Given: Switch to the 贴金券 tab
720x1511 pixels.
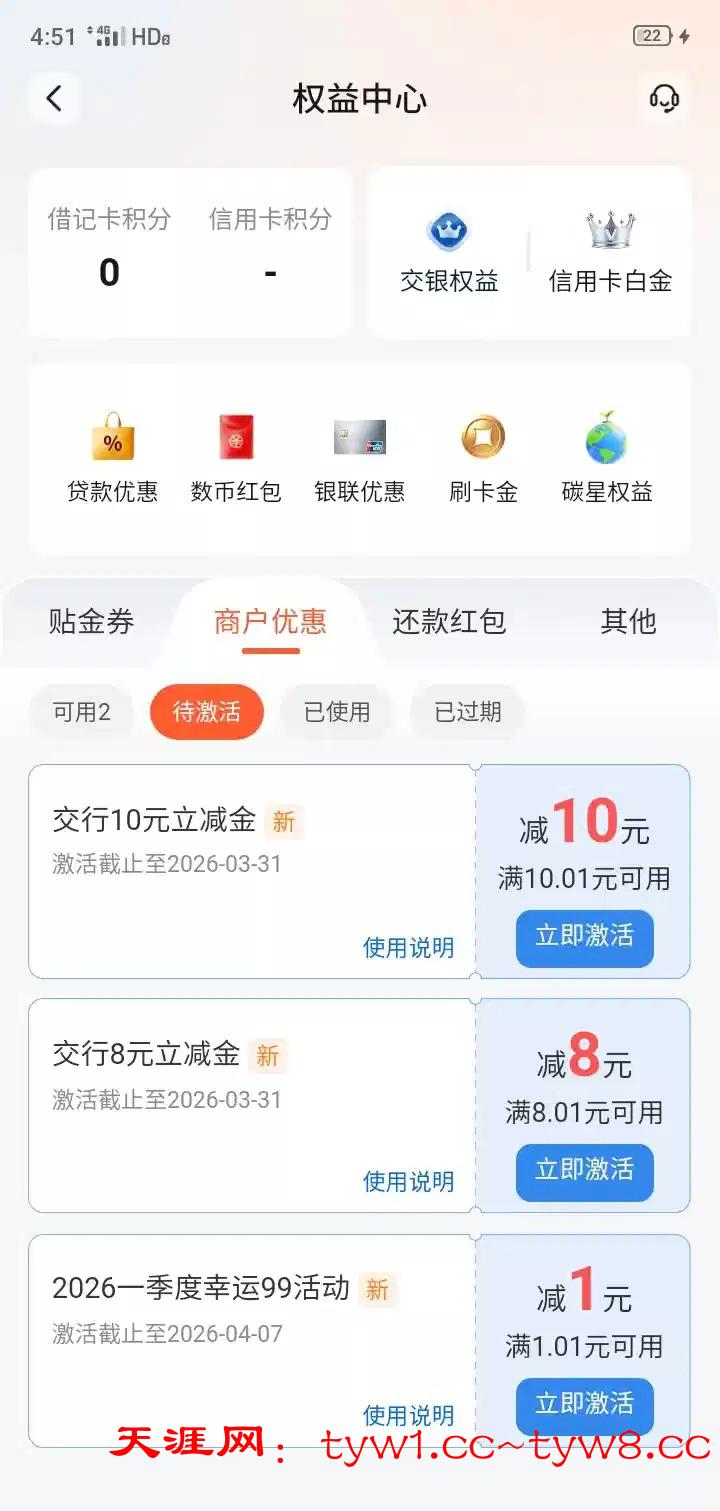Looking at the screenshot, I should [91, 622].
